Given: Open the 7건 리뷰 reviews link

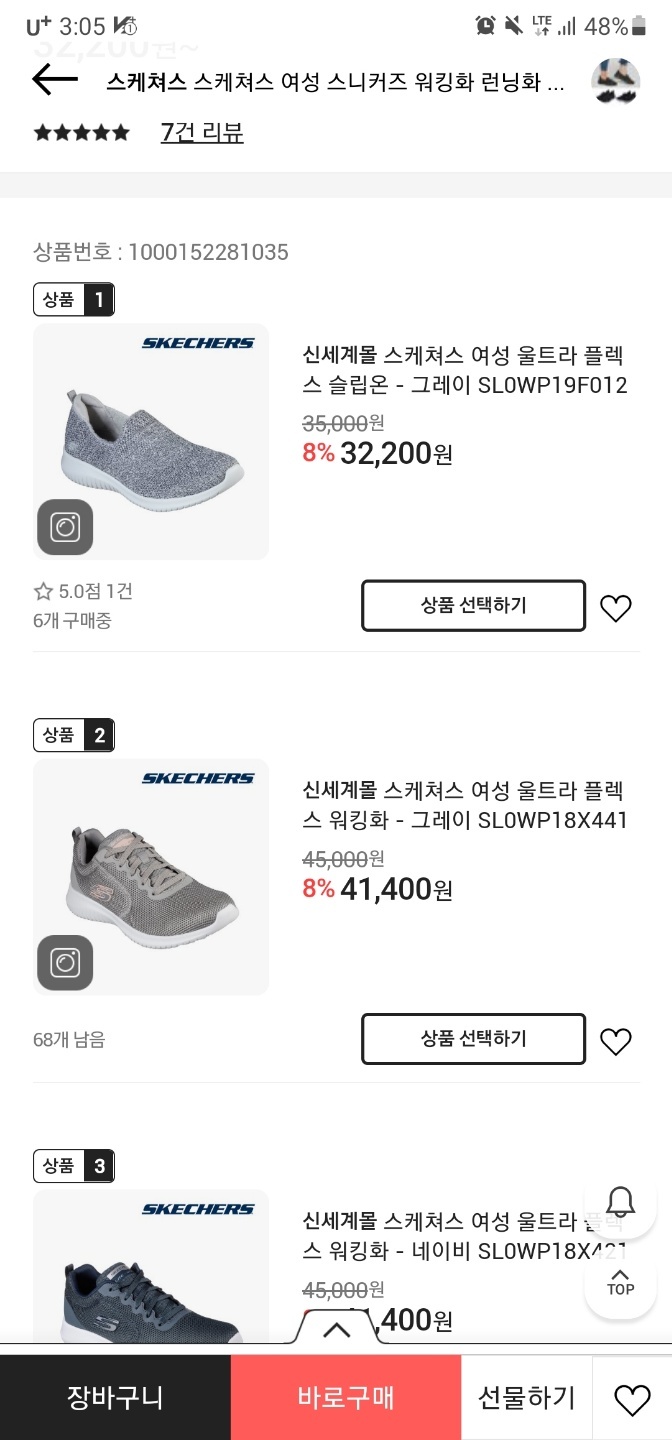Looking at the screenshot, I should 202,132.
